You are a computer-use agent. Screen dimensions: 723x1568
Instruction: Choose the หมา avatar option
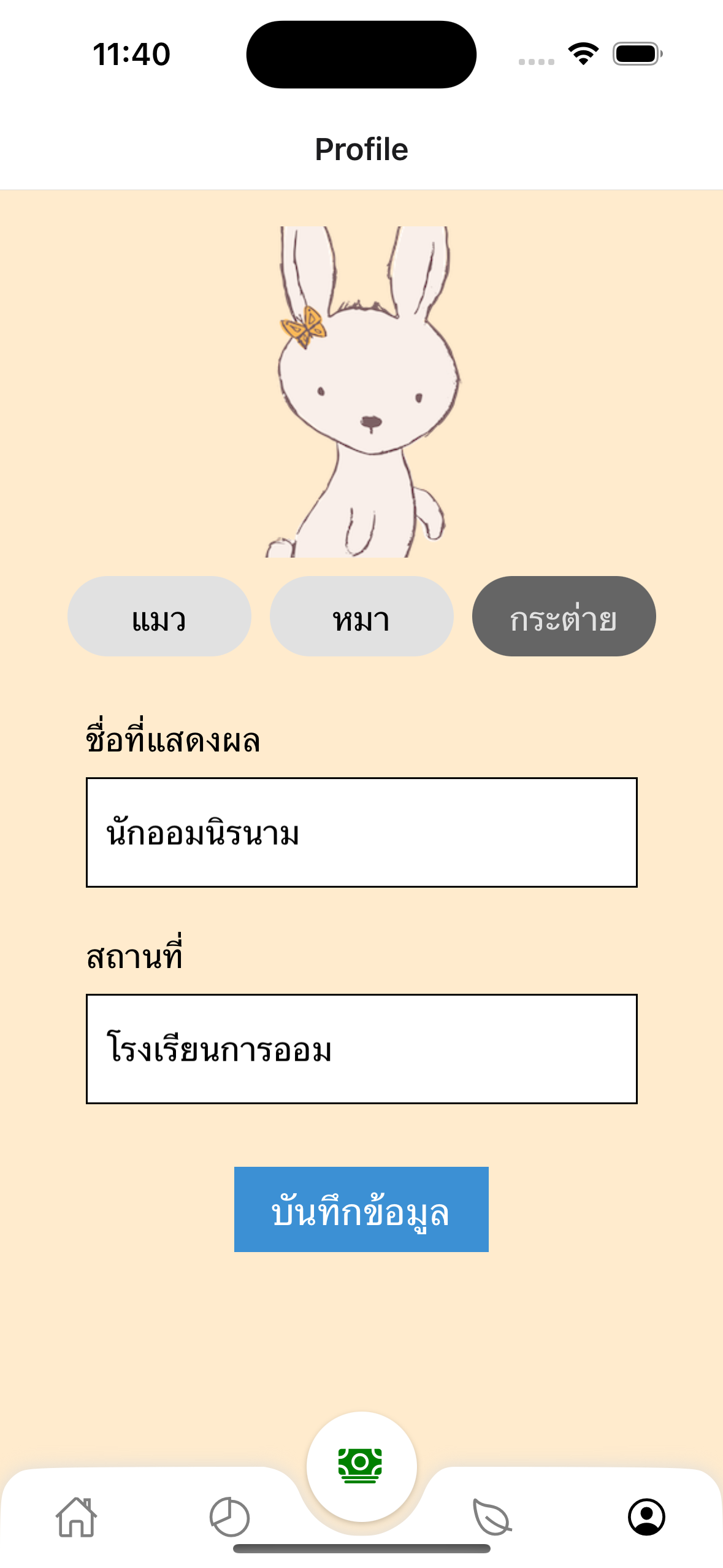coord(361,616)
